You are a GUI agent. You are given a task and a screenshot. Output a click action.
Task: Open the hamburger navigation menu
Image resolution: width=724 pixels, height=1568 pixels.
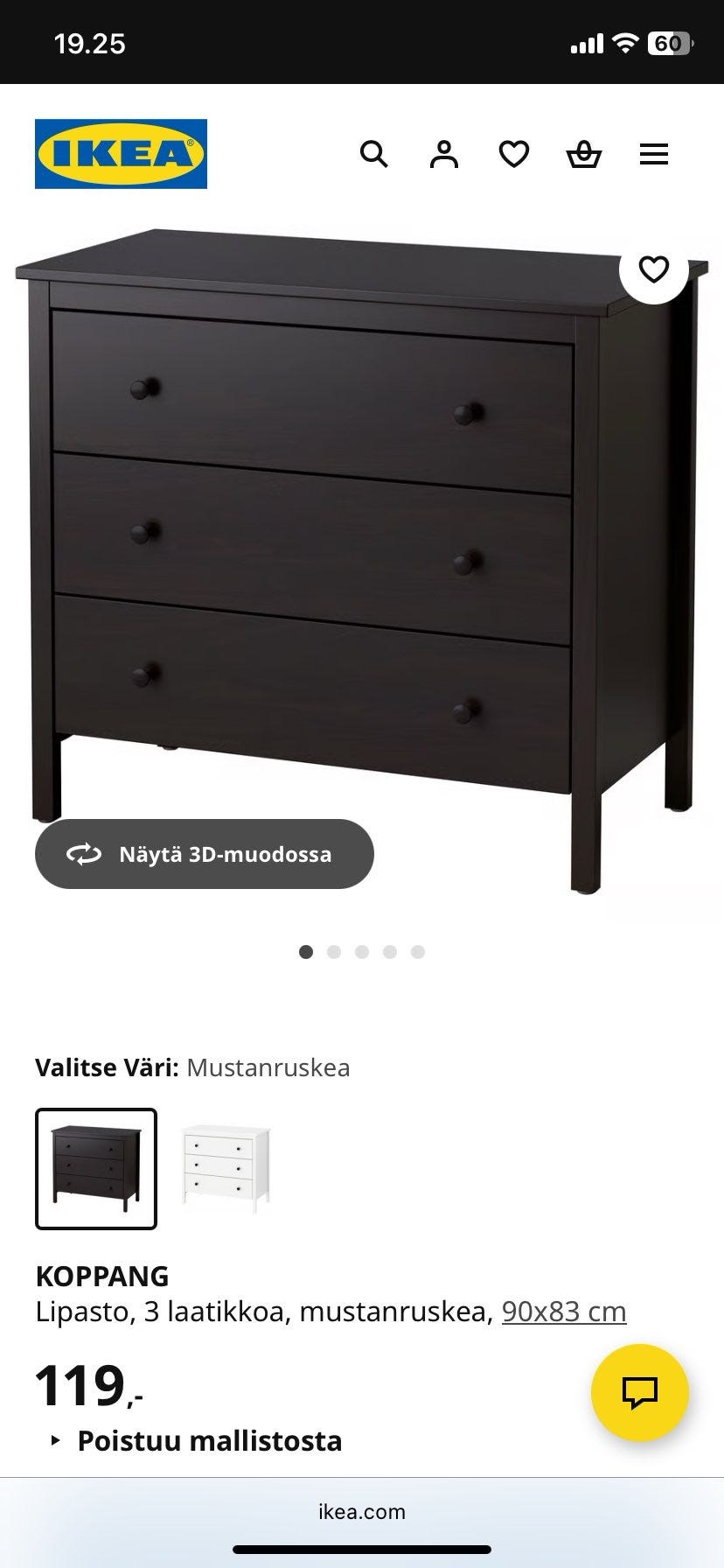coord(654,154)
